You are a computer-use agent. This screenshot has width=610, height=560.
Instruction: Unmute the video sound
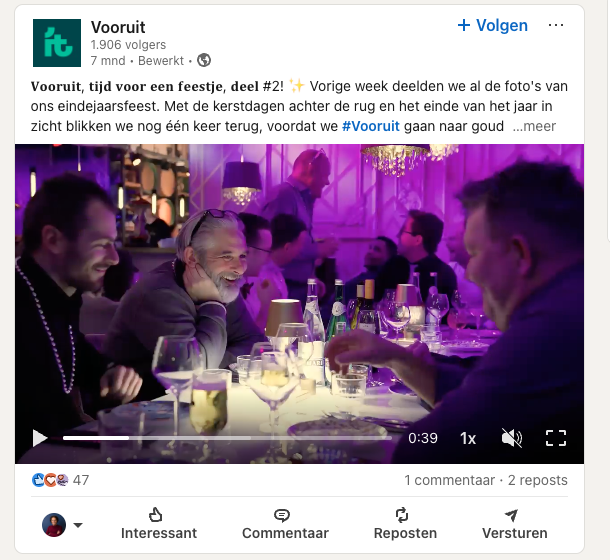511,438
